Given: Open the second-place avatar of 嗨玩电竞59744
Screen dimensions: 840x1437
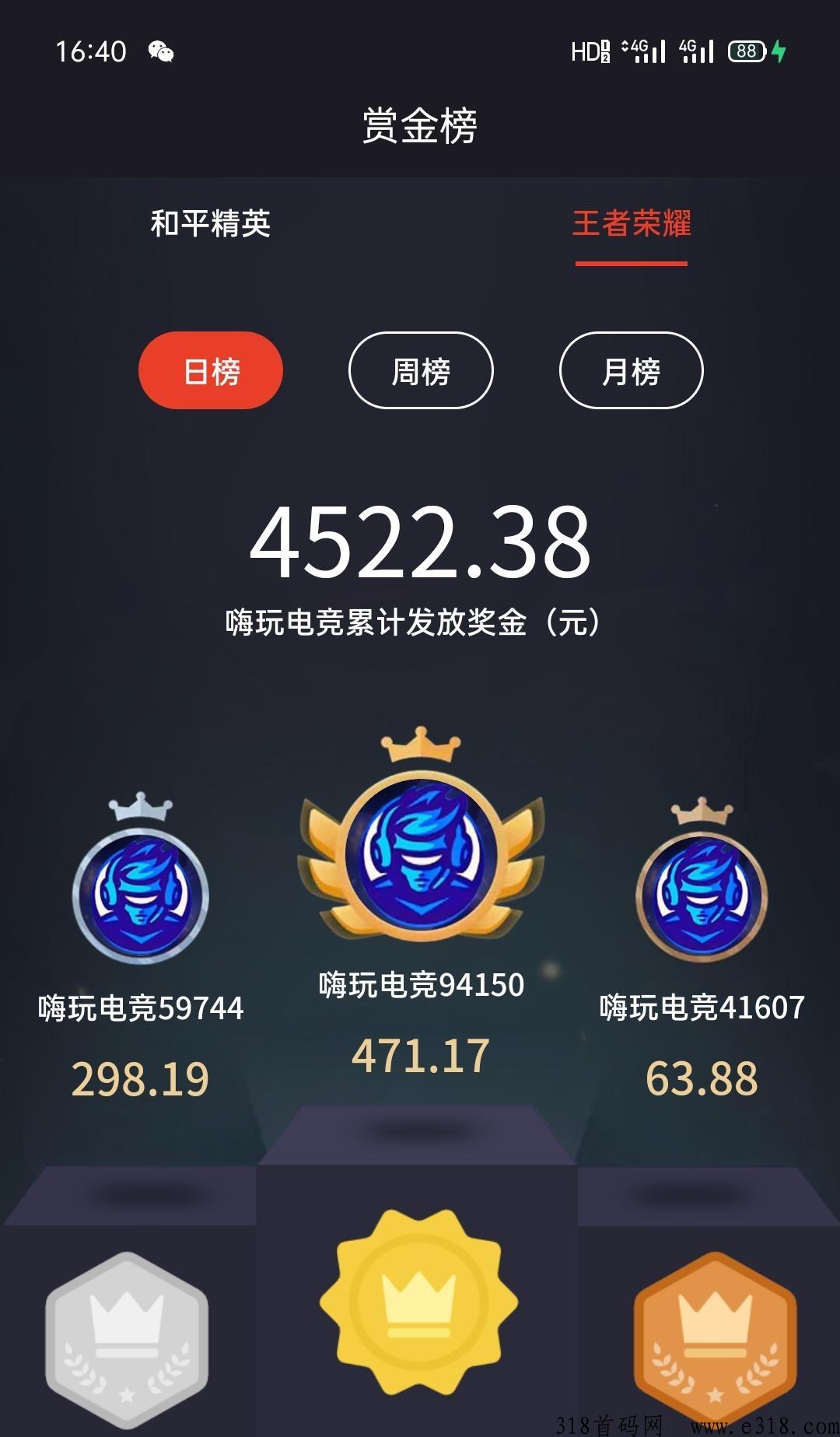Looking at the screenshot, I should tap(138, 895).
